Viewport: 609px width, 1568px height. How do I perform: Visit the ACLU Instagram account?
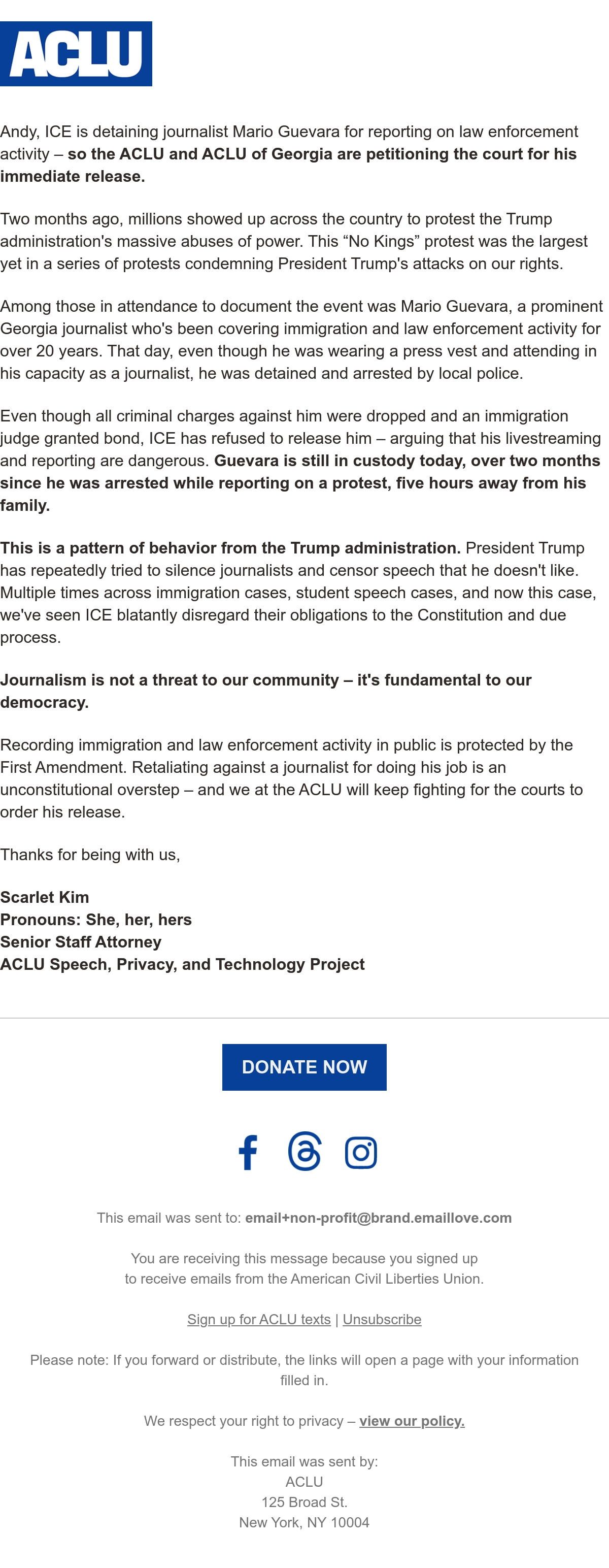(361, 1152)
